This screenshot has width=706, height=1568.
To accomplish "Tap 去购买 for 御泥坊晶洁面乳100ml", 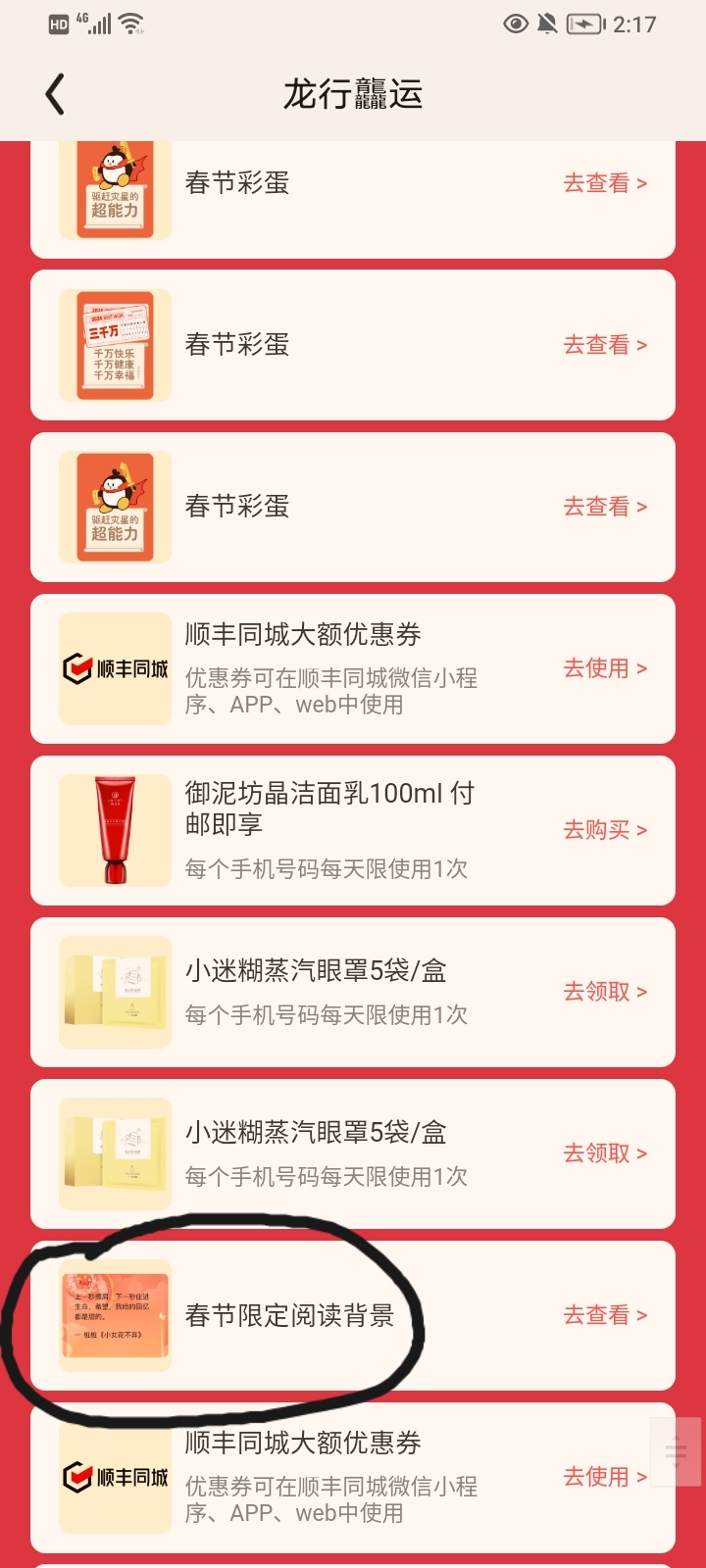I will tap(605, 830).
